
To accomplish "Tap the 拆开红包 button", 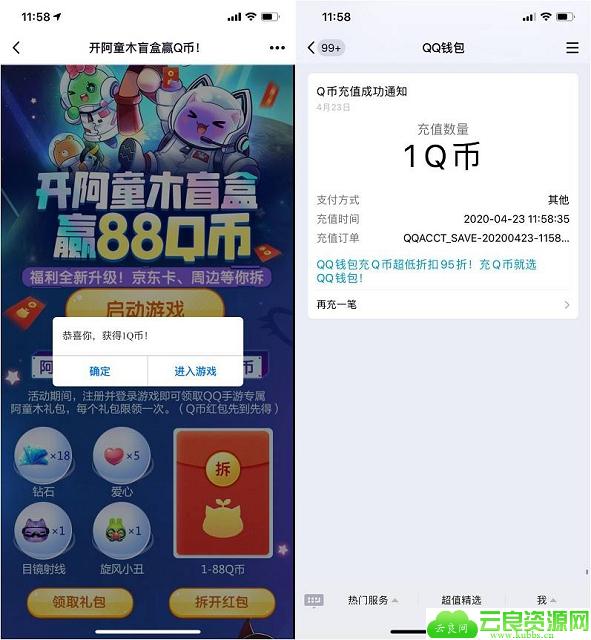I will click(222, 602).
